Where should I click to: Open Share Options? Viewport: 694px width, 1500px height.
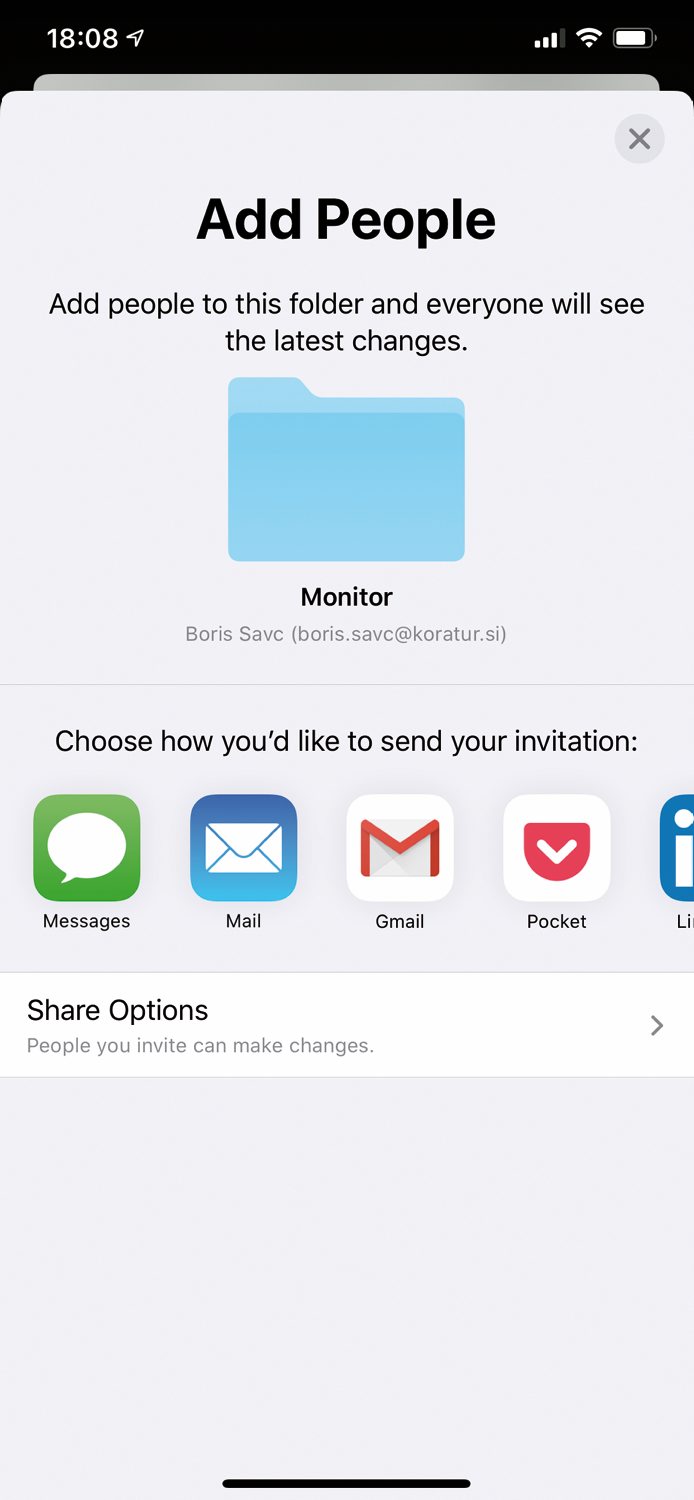pos(347,1025)
